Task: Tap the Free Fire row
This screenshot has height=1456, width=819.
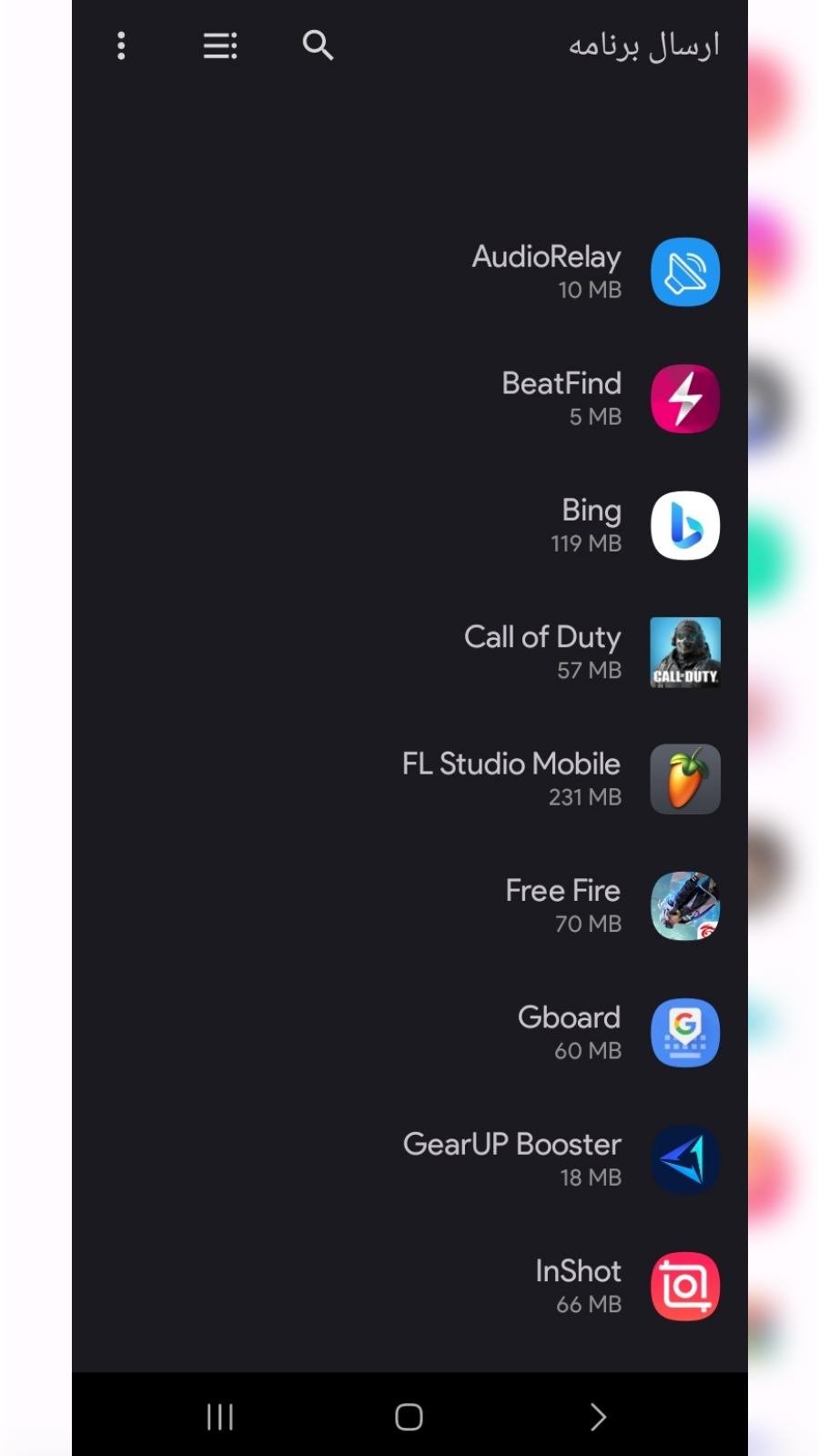Action: pos(591,906)
